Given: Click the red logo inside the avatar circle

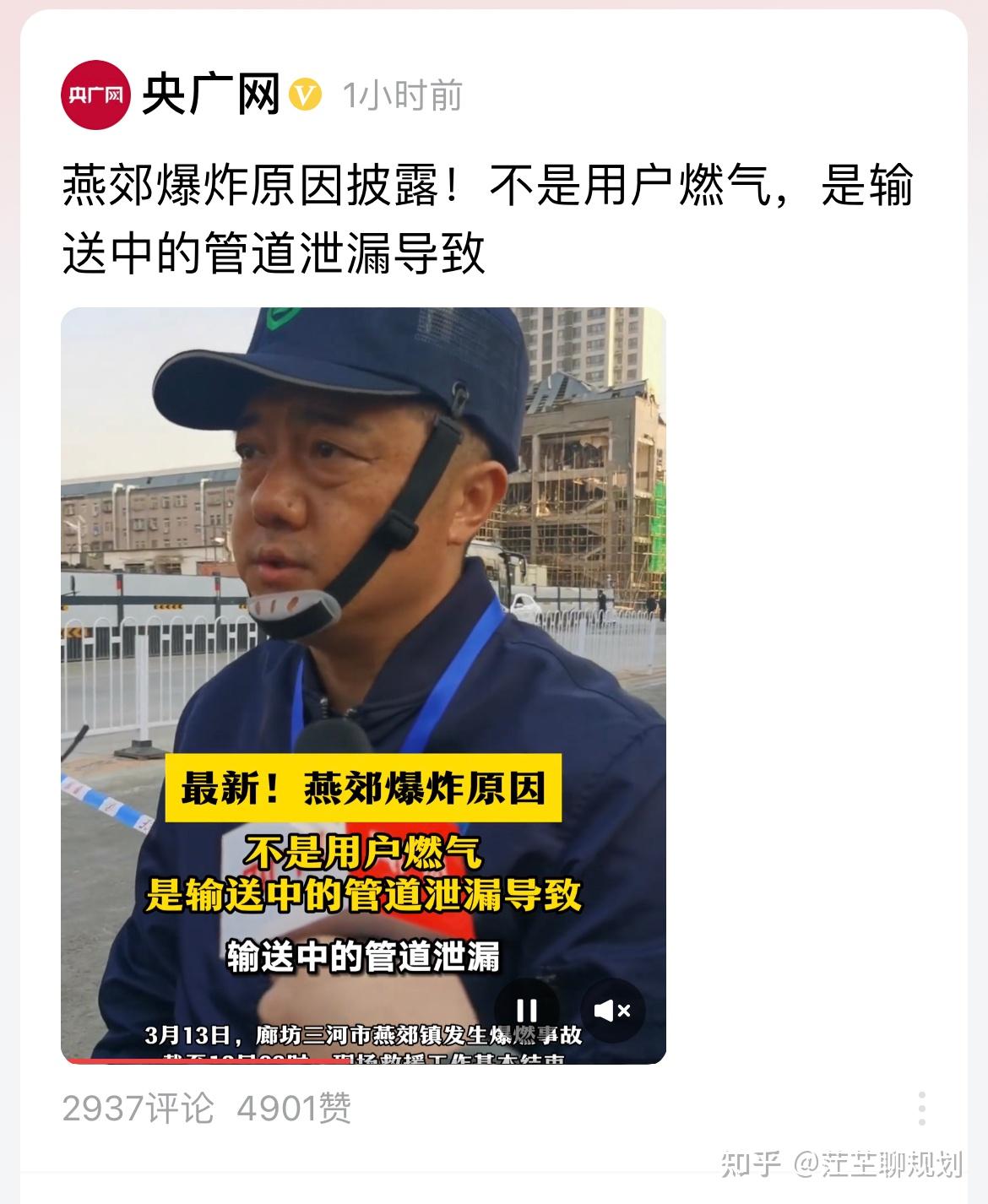Looking at the screenshot, I should click(95, 93).
